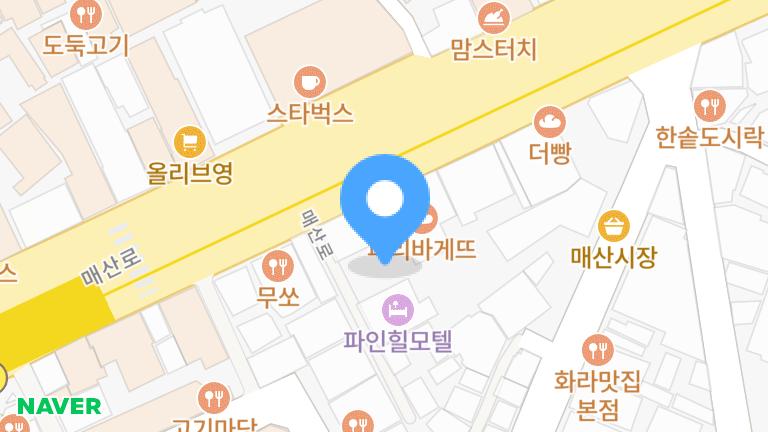Select the 더빵 bakery marker
Image resolution: width=768 pixels, height=432 pixels.
tap(550, 122)
